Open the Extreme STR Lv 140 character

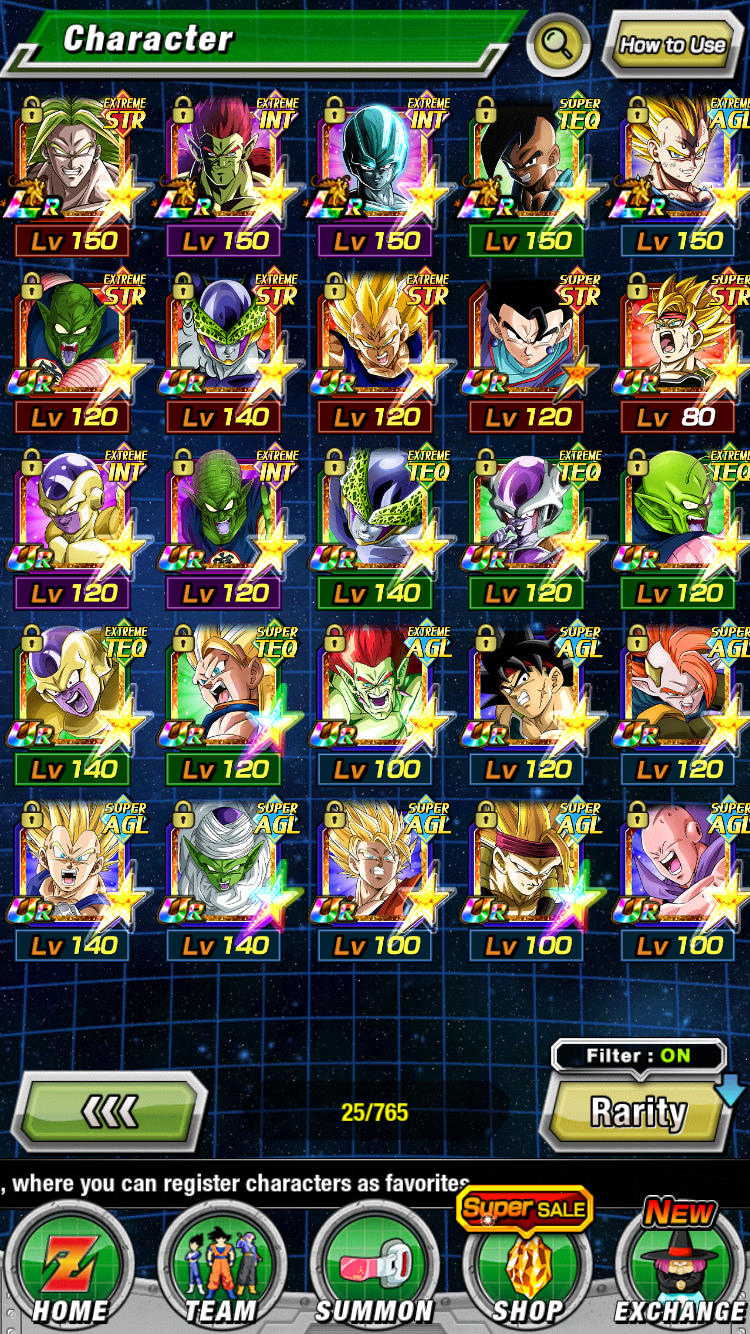coord(225,345)
